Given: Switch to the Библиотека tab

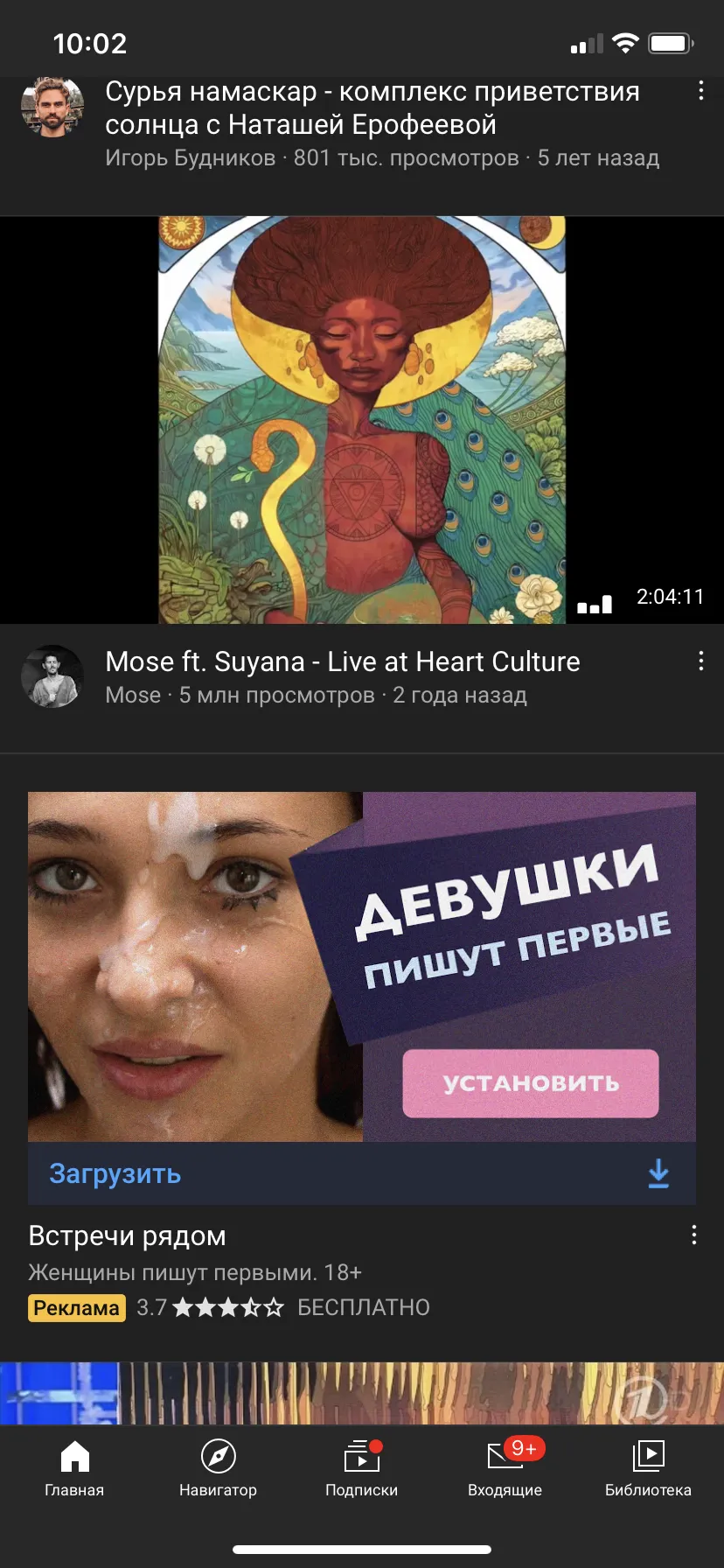Looking at the screenshot, I should [x=648, y=1469].
